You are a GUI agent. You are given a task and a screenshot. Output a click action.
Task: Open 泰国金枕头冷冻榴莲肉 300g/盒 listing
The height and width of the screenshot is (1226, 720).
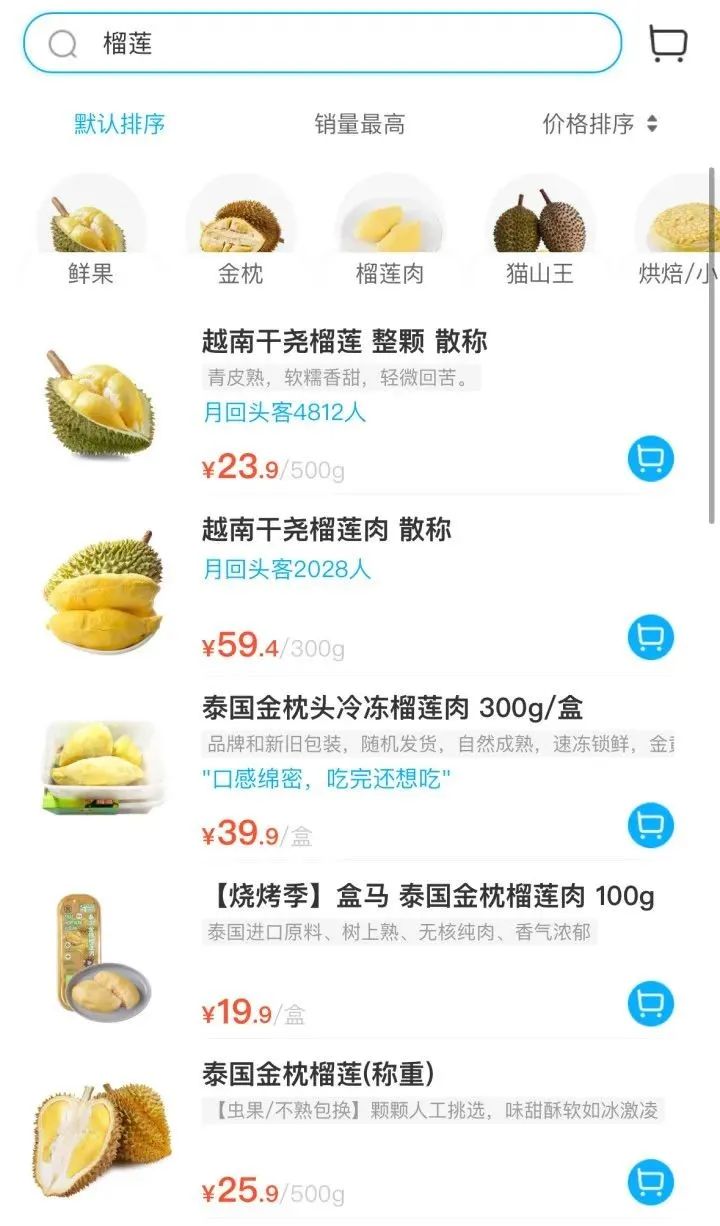392,708
